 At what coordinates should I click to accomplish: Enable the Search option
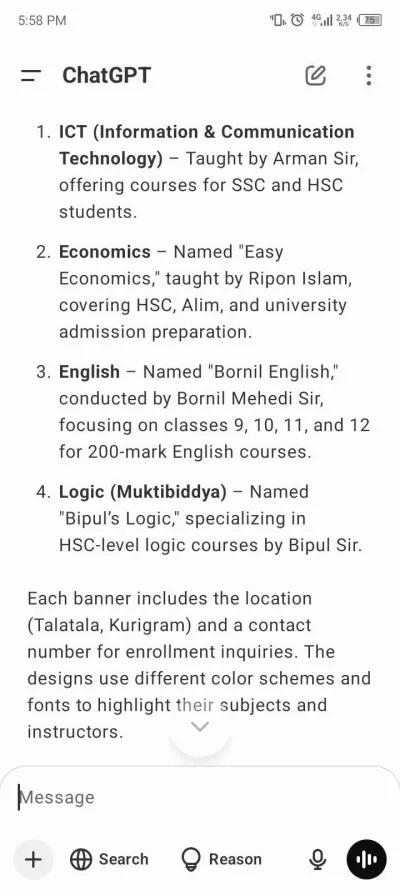[x=109, y=859]
